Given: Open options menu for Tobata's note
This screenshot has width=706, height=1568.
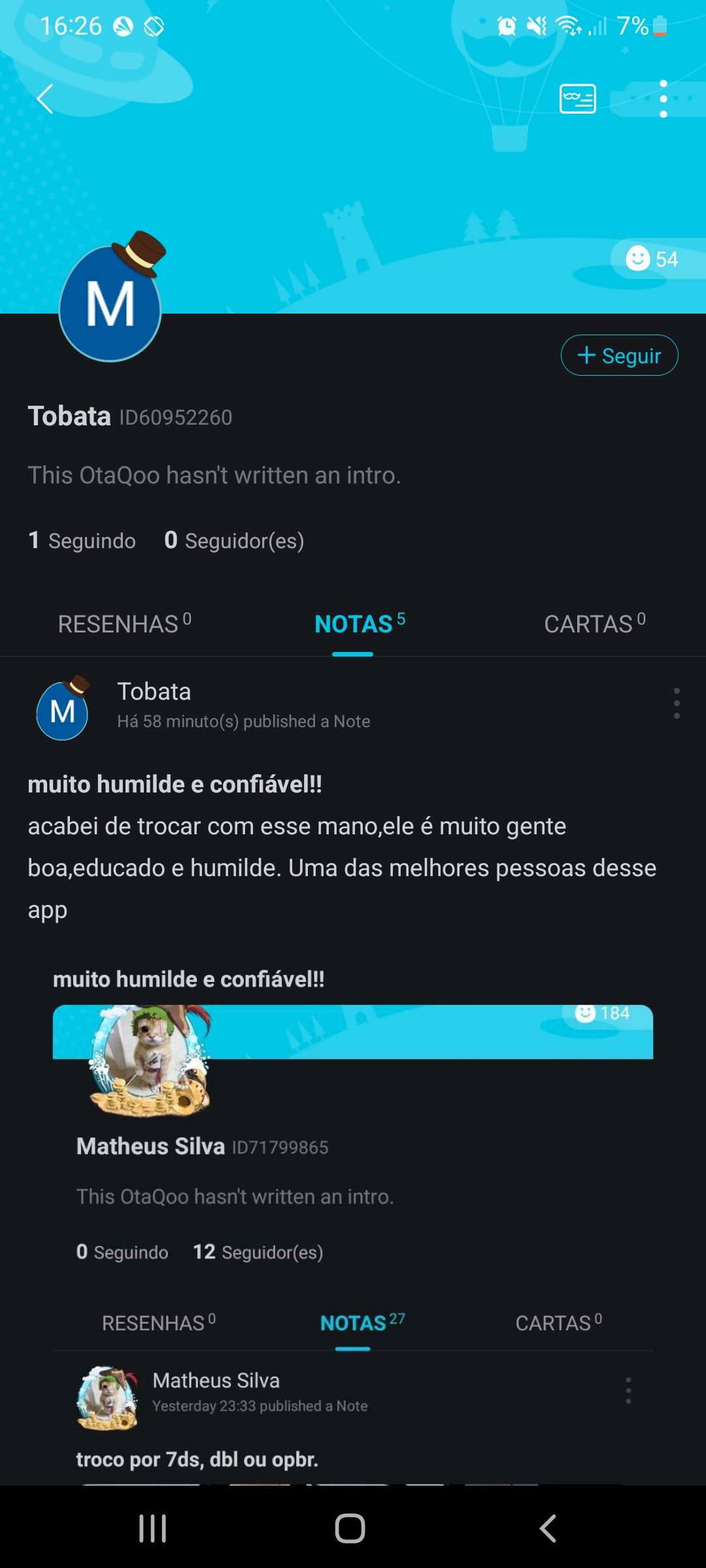Looking at the screenshot, I should click(676, 704).
